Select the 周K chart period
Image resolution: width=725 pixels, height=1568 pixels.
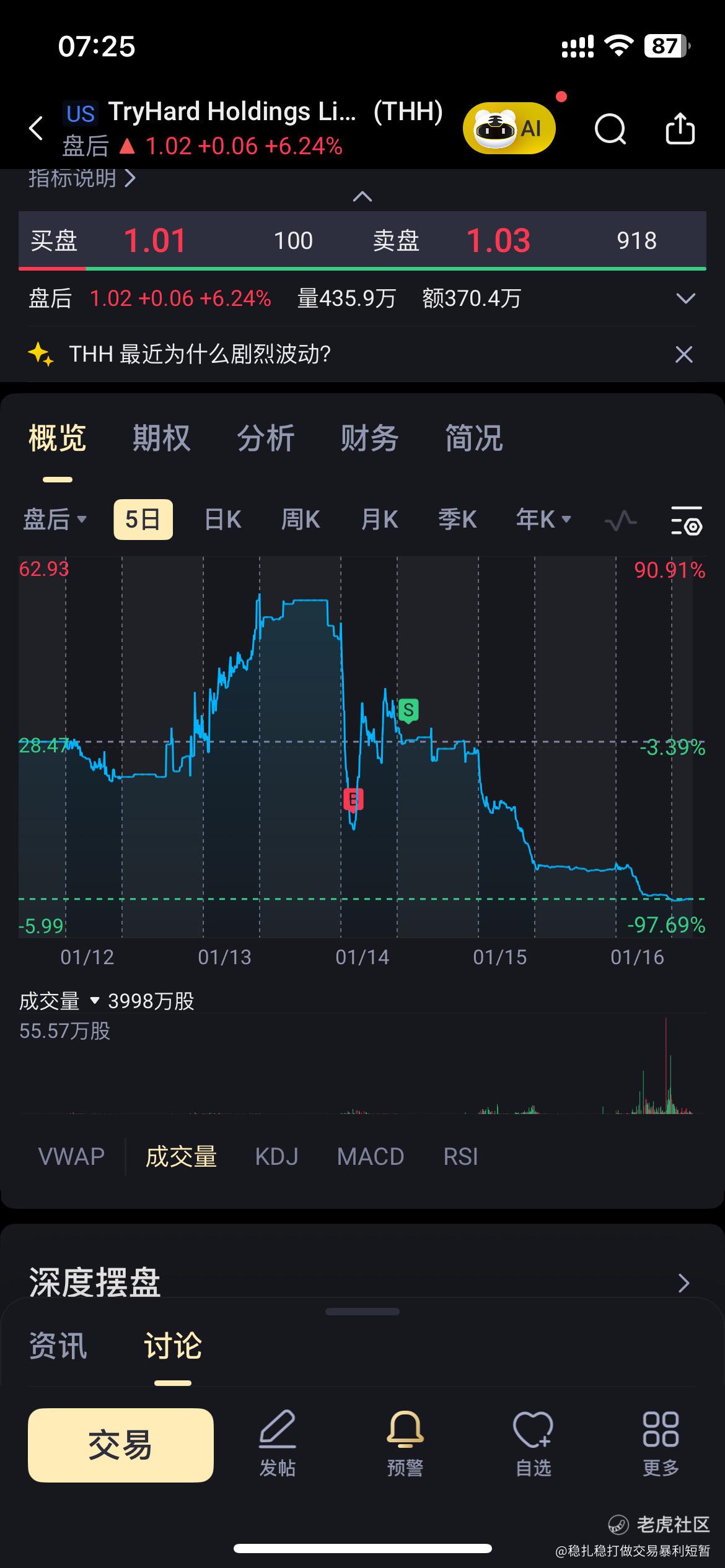(x=301, y=520)
